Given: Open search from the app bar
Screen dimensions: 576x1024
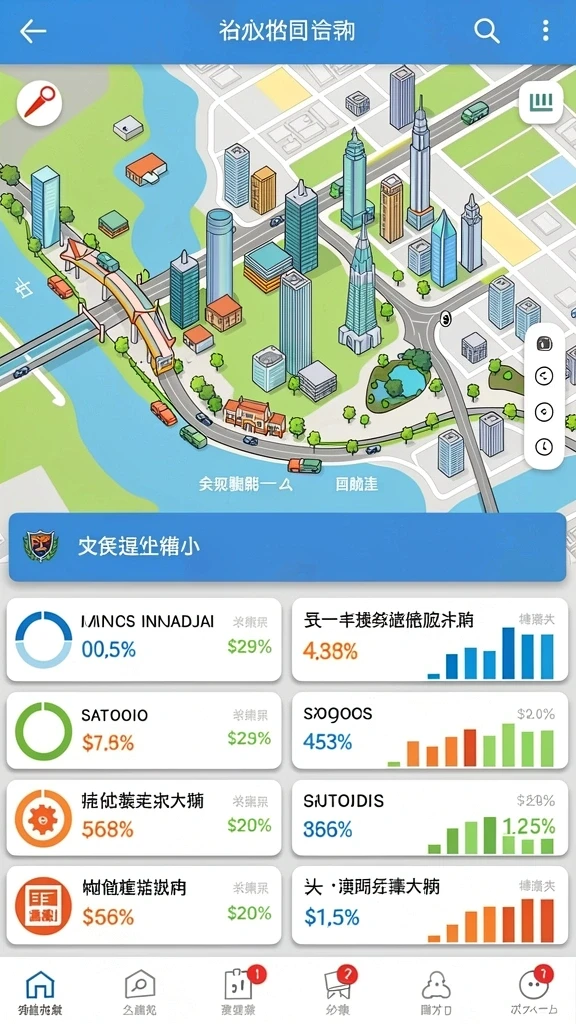Looking at the screenshot, I should (487, 31).
